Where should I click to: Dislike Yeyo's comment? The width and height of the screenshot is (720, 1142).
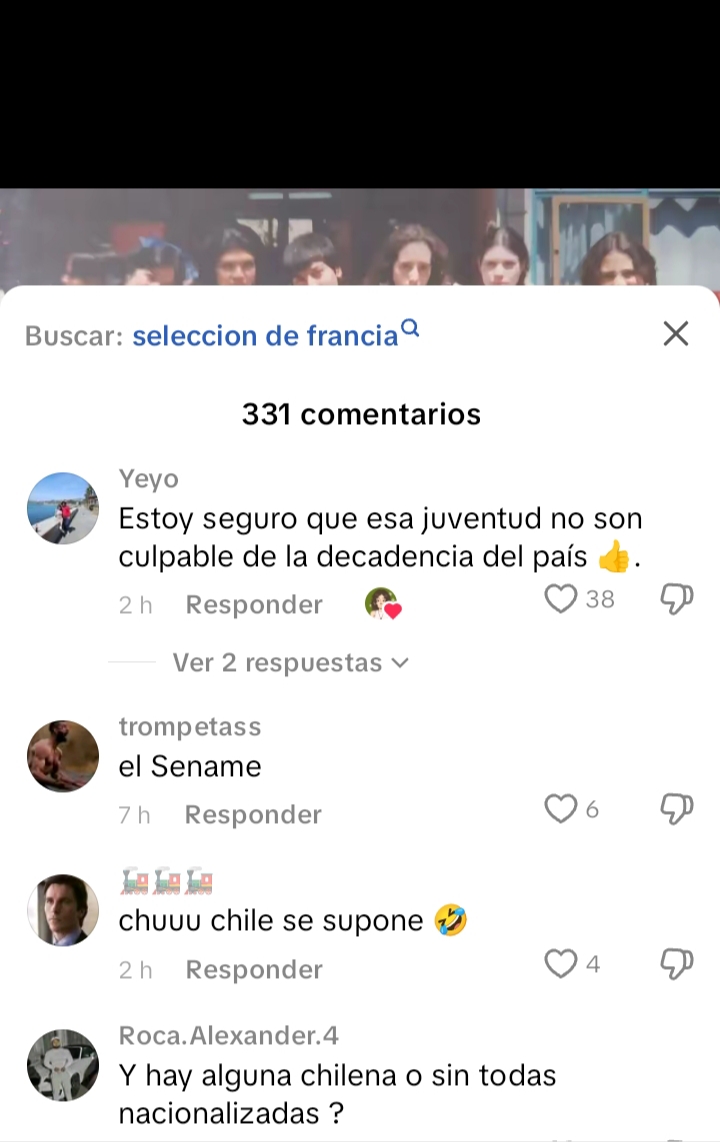click(x=677, y=599)
